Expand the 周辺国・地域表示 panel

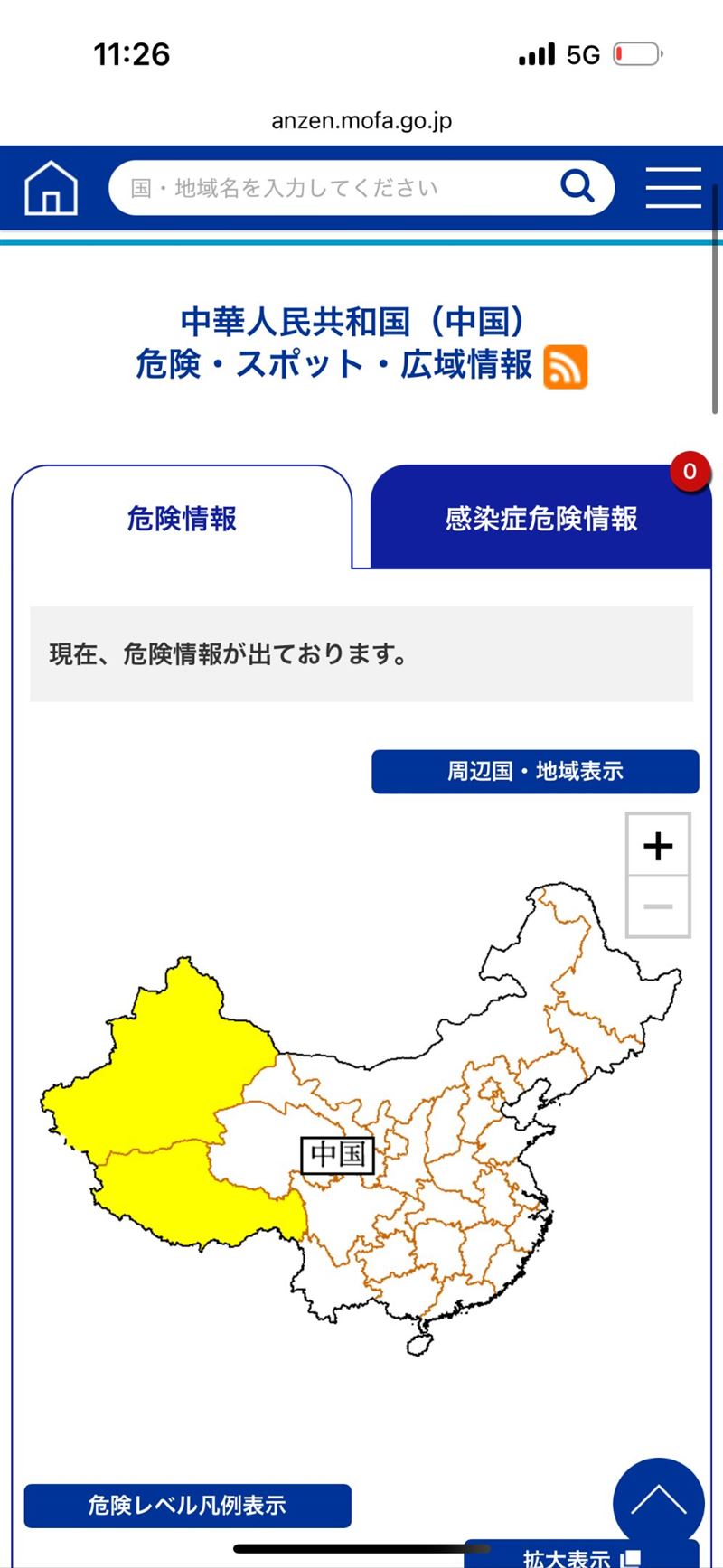[534, 771]
